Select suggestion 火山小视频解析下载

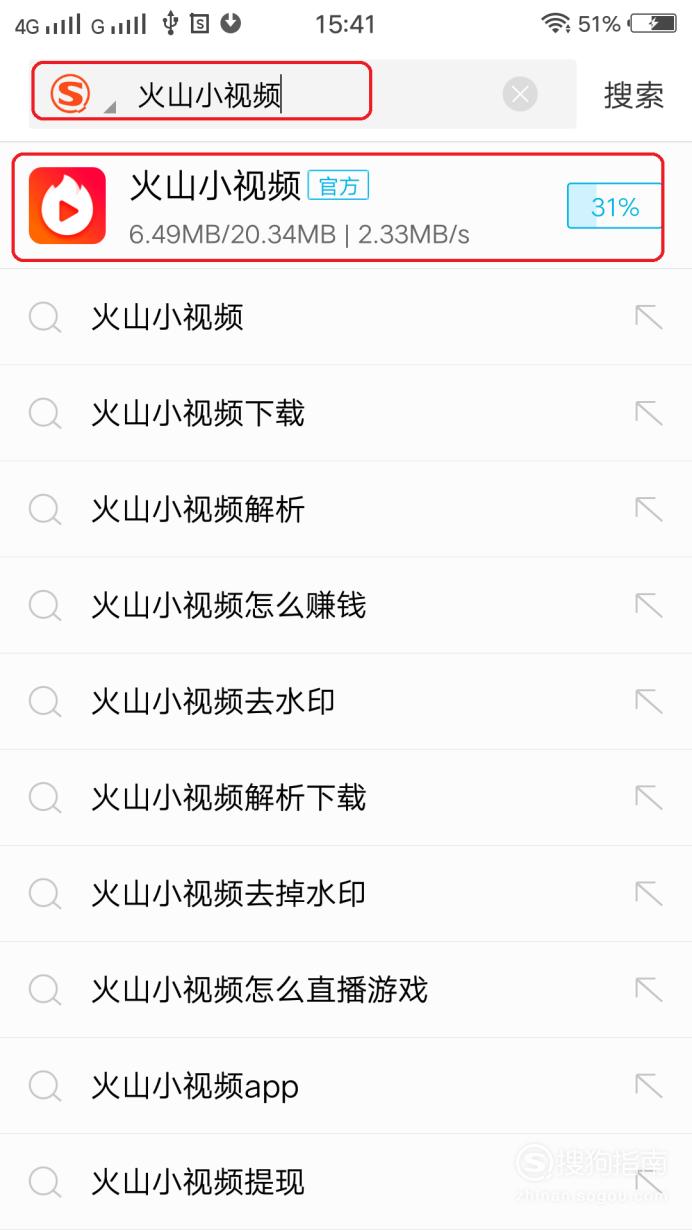pyautogui.click(x=346, y=797)
